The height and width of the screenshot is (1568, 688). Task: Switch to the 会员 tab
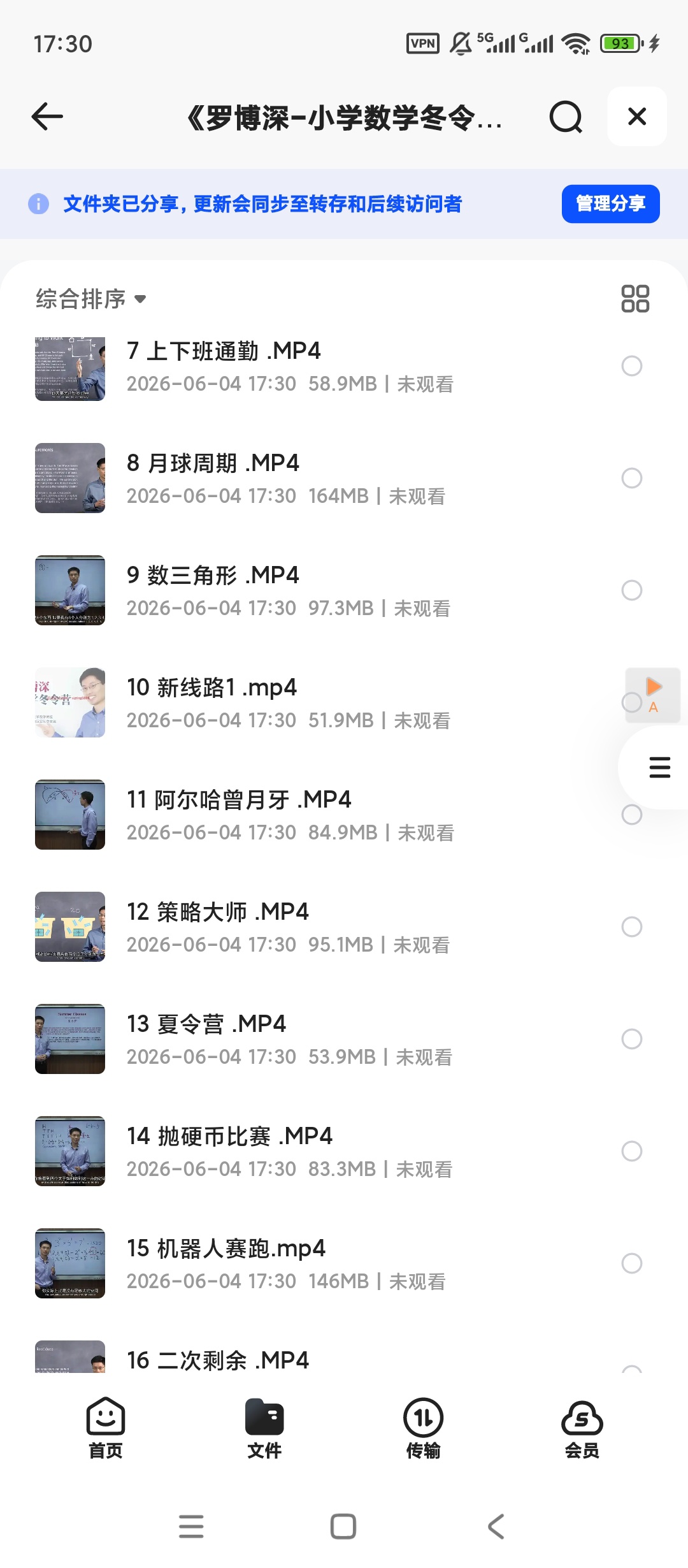pyautogui.click(x=582, y=1429)
